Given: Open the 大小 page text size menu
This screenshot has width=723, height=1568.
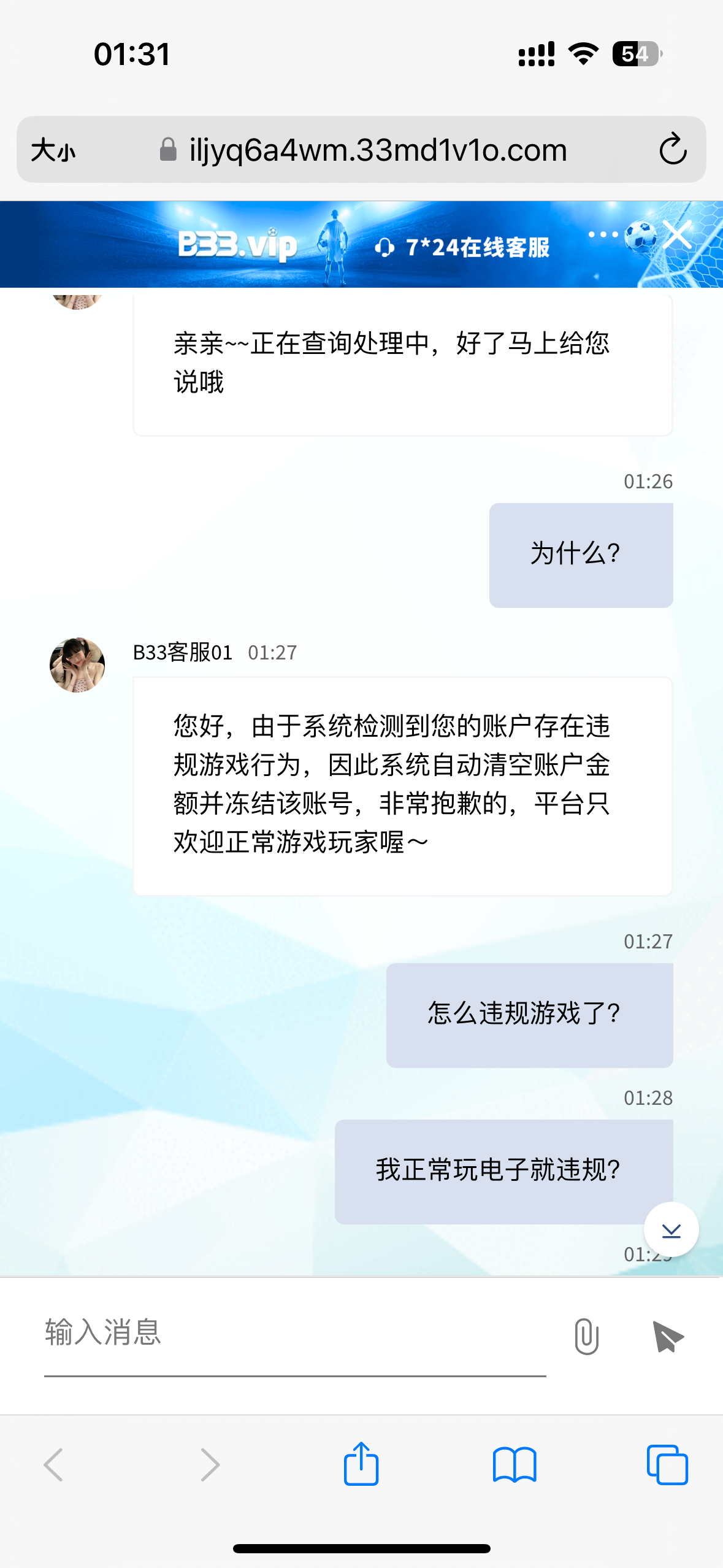Looking at the screenshot, I should click(x=53, y=150).
